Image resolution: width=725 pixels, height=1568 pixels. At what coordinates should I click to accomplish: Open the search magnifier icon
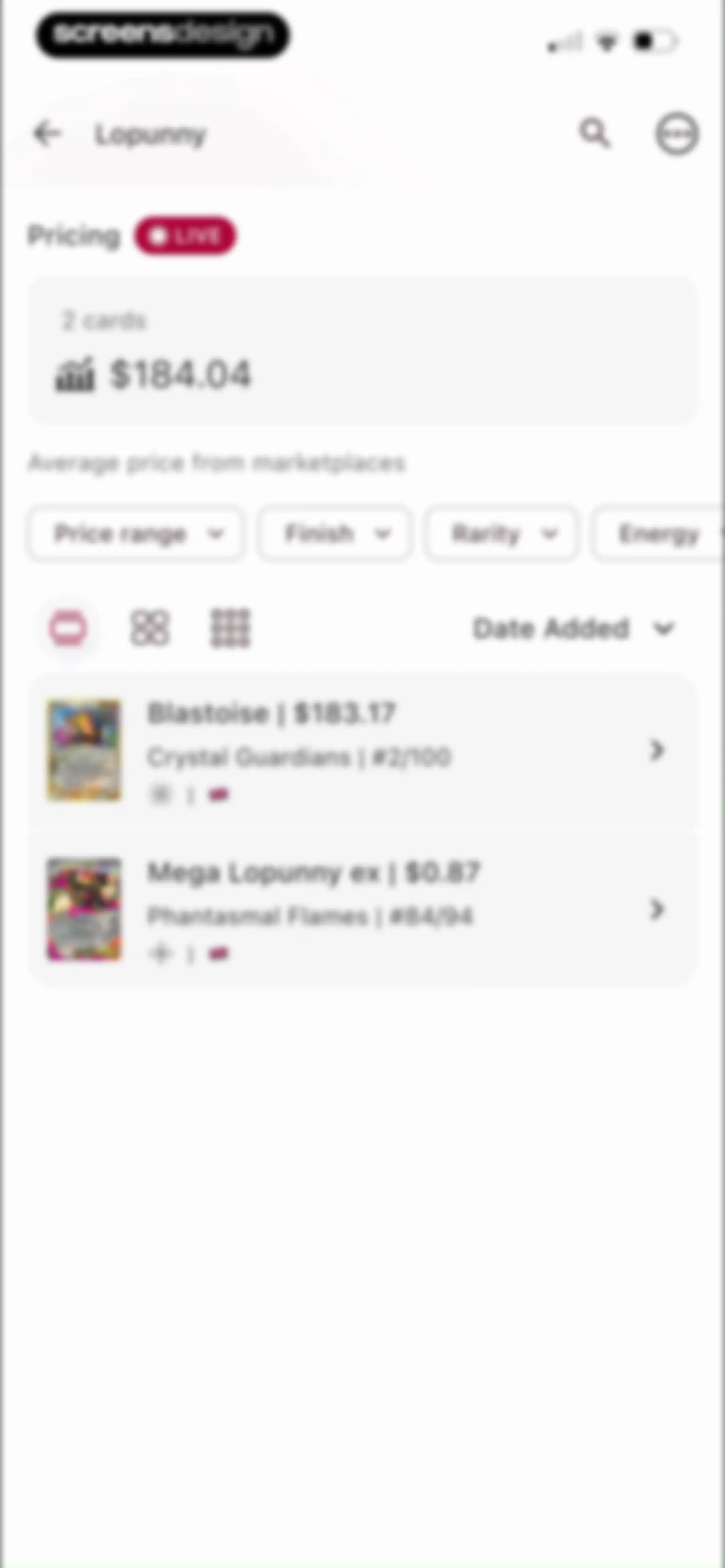pos(595,133)
